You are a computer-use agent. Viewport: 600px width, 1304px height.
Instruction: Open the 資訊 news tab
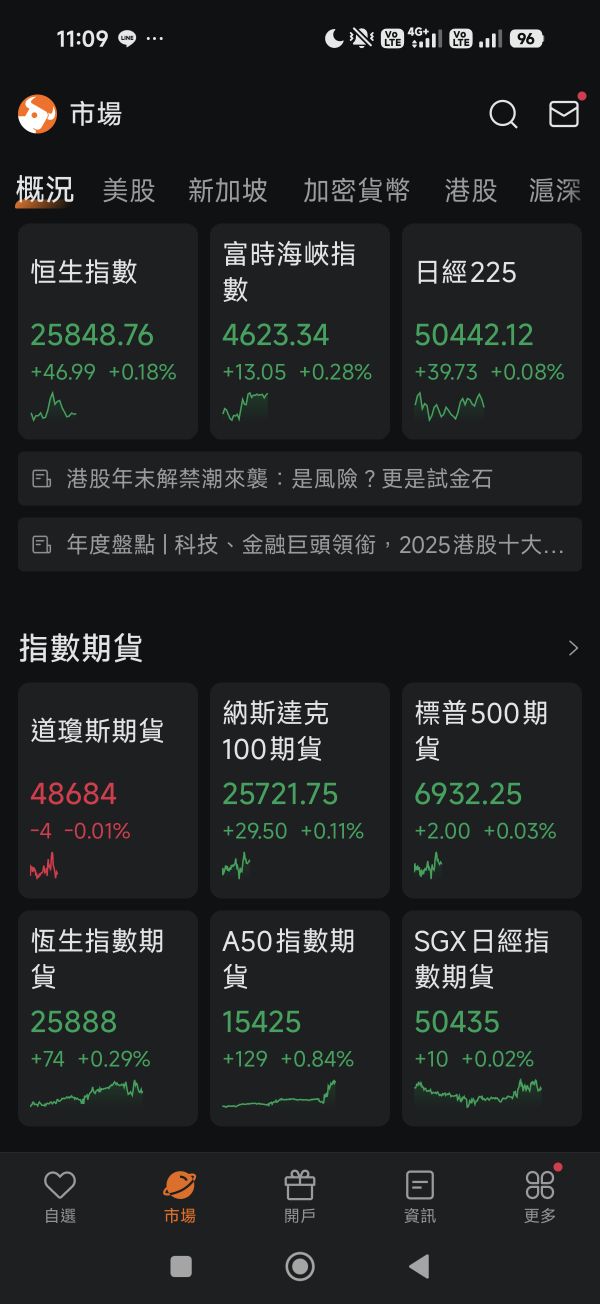(x=420, y=1197)
